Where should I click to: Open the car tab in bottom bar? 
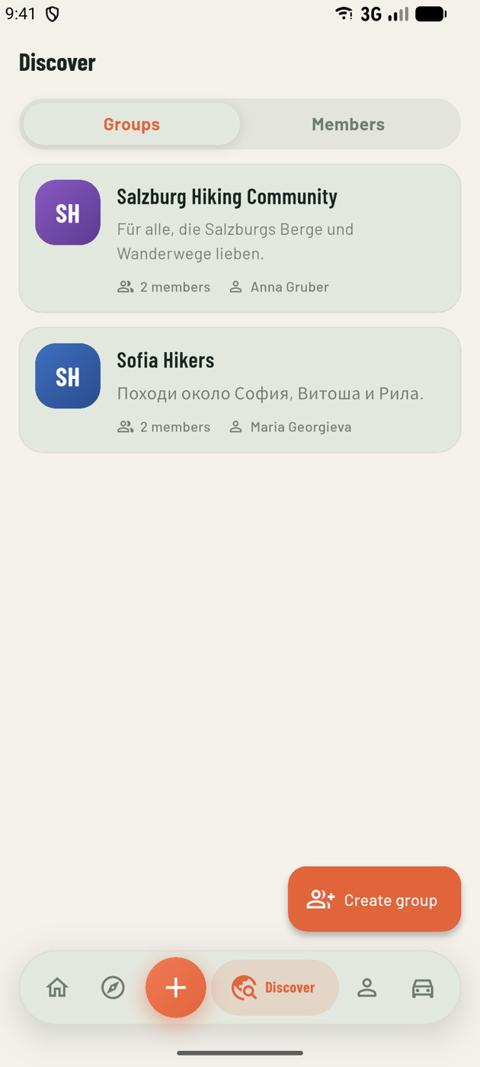tap(423, 987)
